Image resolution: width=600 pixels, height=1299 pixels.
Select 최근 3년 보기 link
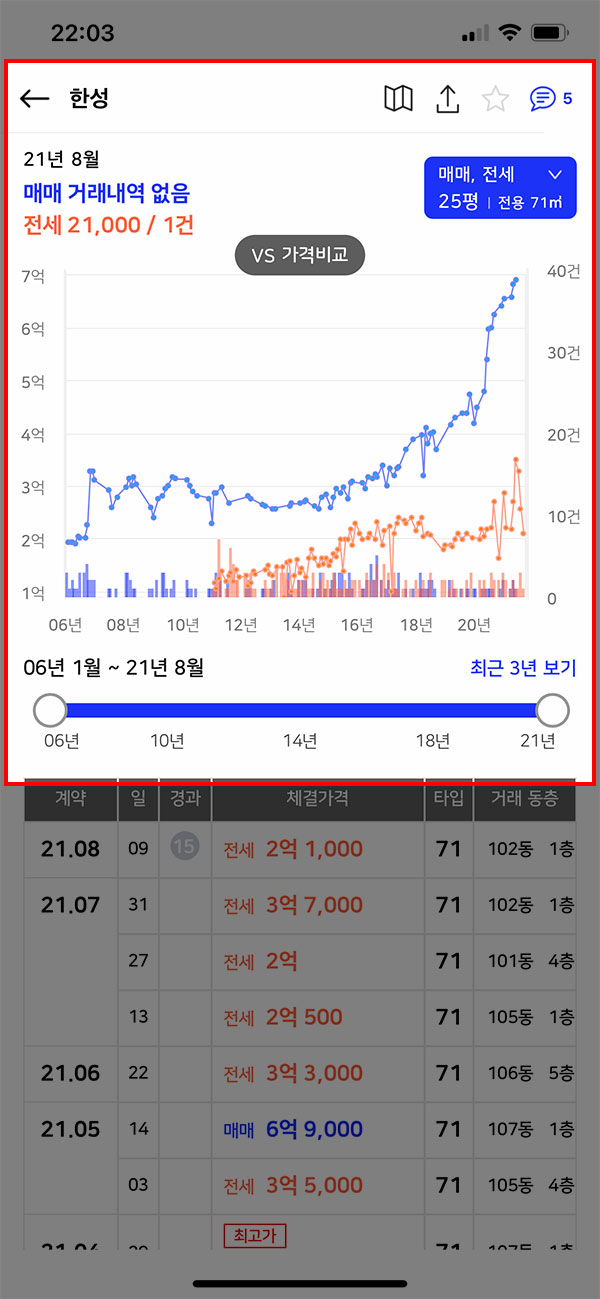pyautogui.click(x=523, y=668)
